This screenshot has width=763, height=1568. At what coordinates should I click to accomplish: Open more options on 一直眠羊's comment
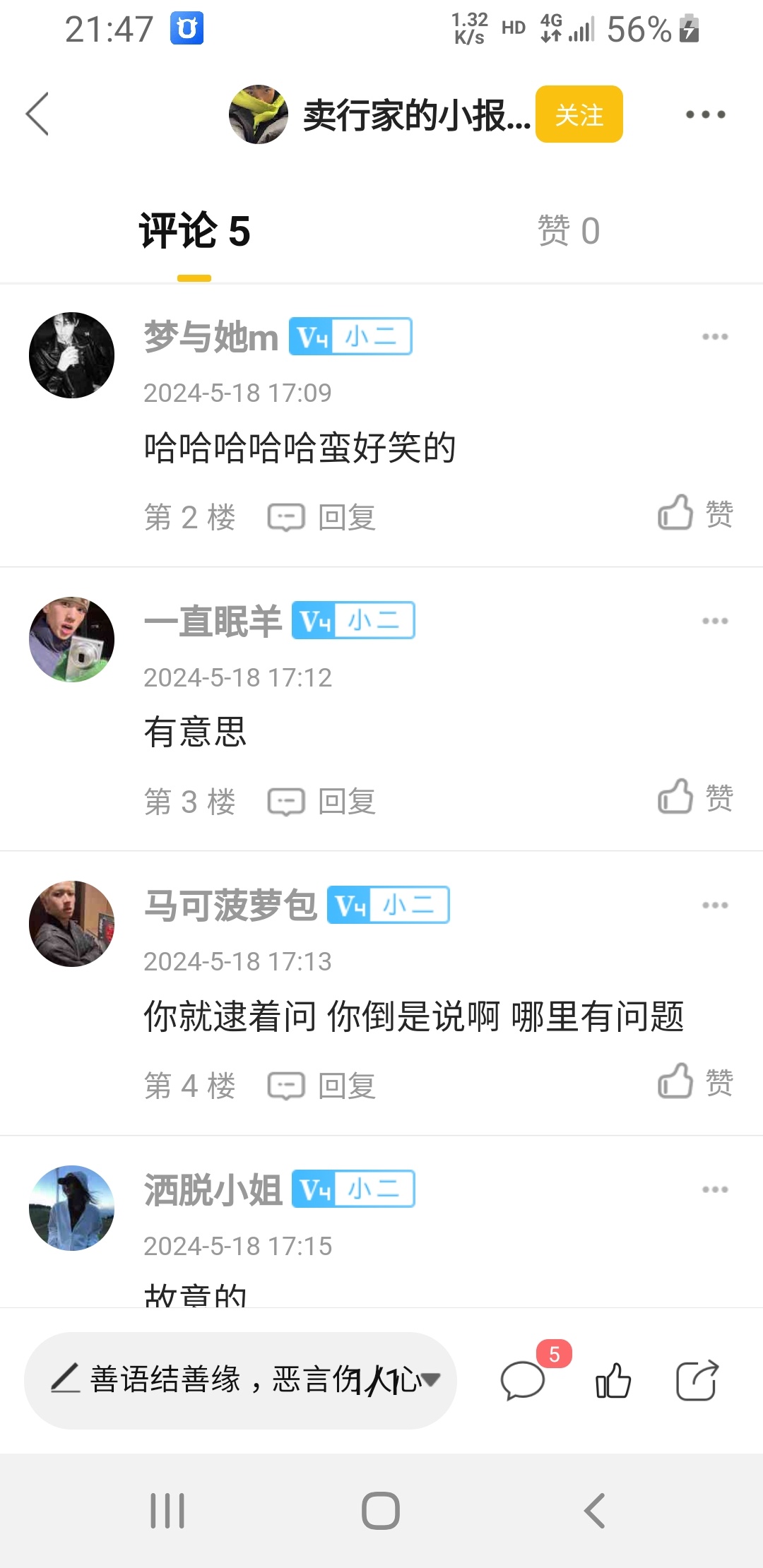(715, 622)
